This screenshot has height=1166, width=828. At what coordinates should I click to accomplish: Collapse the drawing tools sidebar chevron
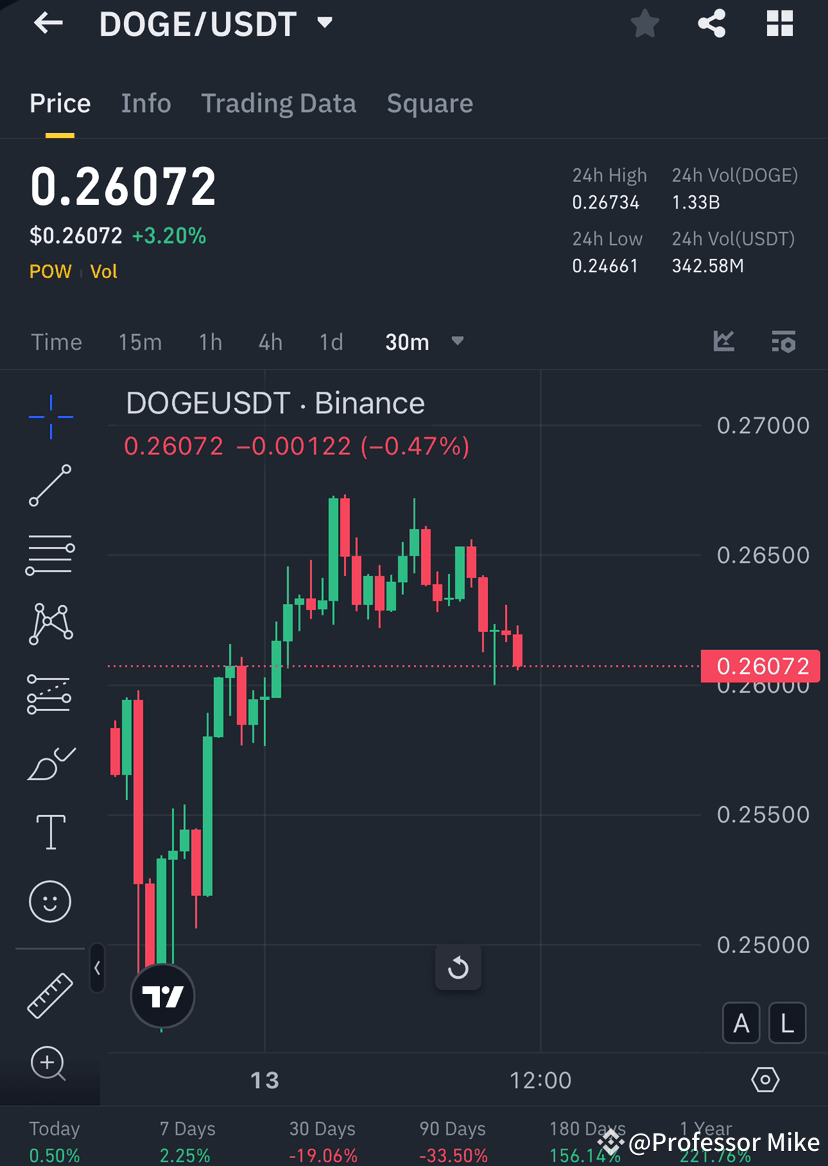(x=96, y=969)
